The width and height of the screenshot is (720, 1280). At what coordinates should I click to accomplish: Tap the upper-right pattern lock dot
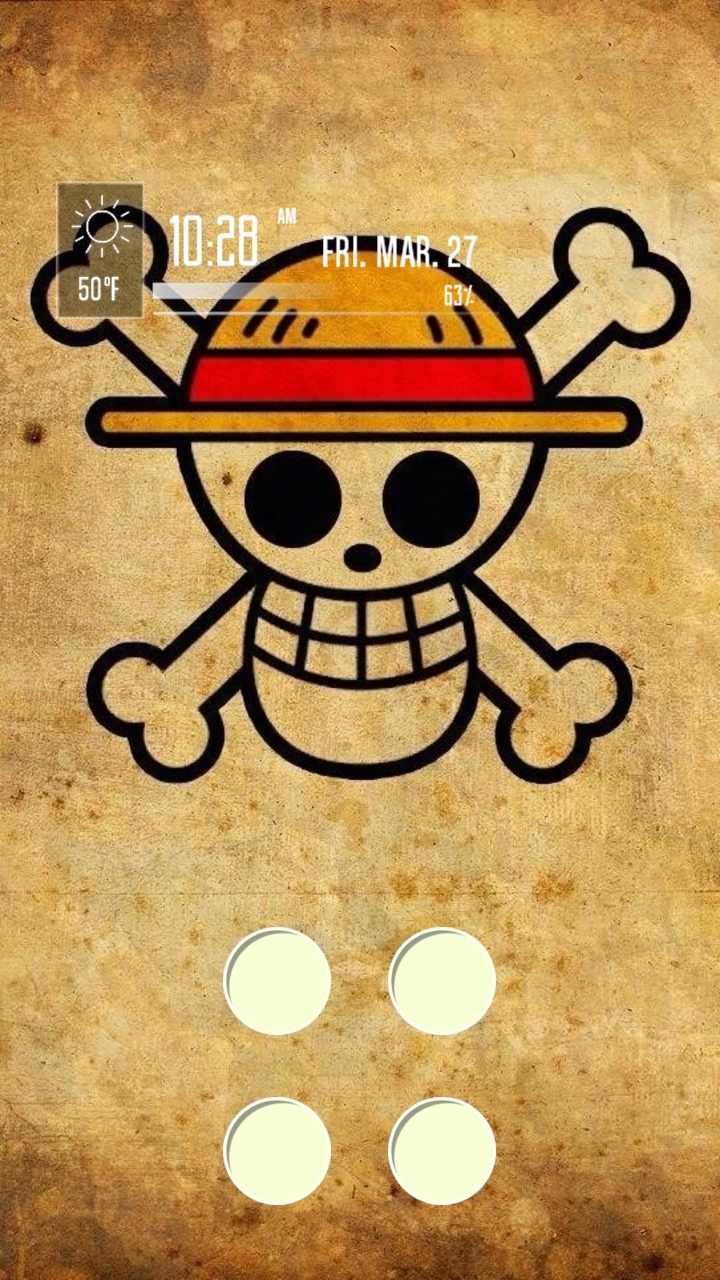(442, 981)
